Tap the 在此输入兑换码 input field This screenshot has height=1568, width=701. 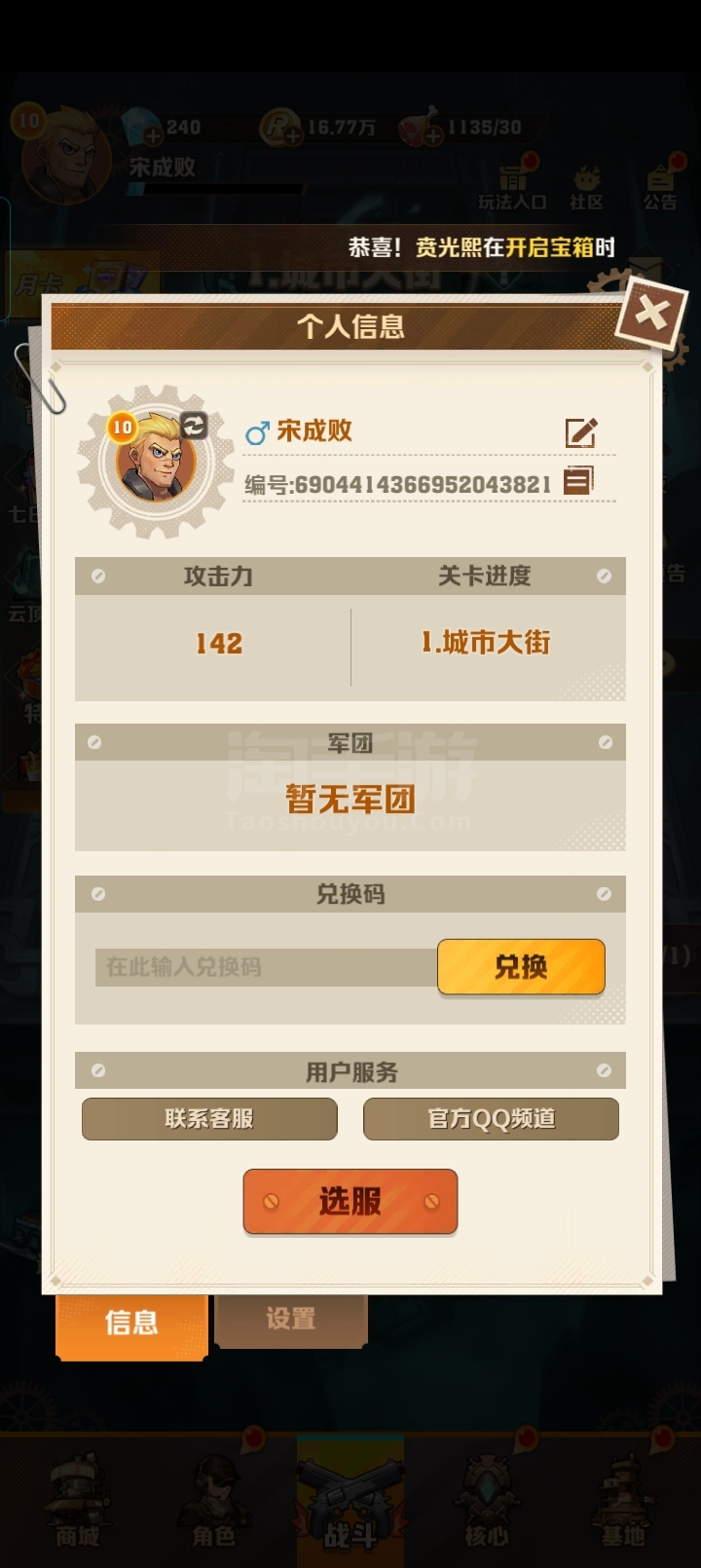pos(267,967)
